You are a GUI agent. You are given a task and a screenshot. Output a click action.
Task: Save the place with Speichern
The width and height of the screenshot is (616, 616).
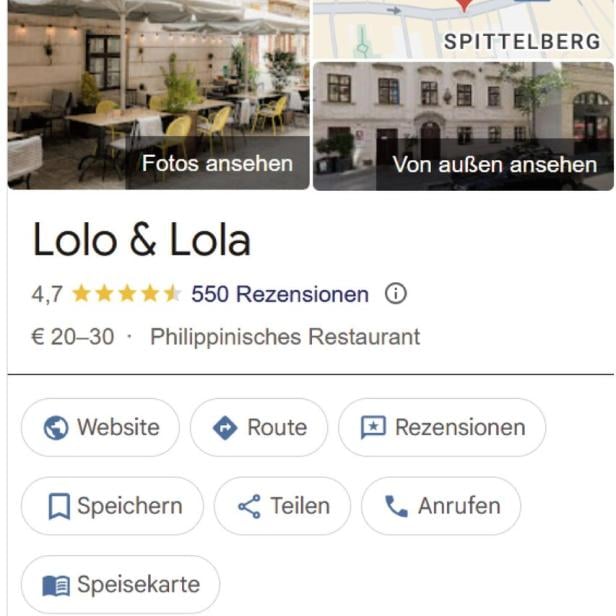point(112,506)
